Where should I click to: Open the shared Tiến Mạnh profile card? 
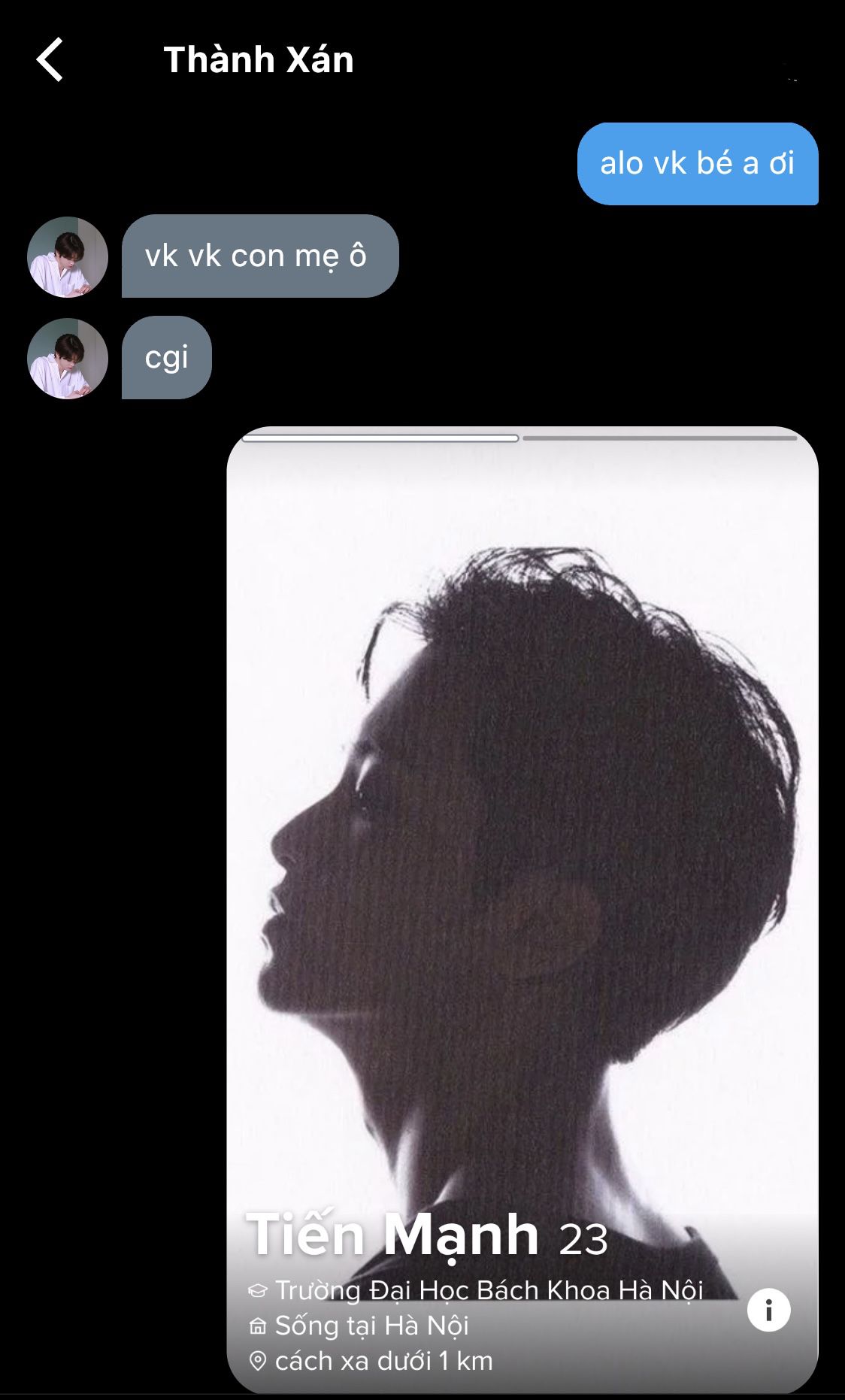522,865
